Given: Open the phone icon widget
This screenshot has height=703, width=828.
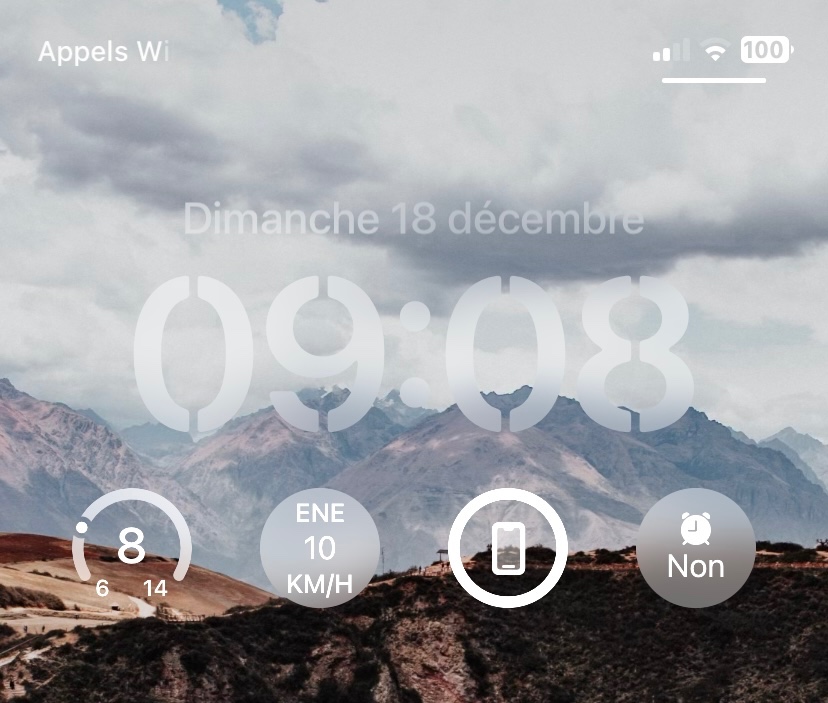Looking at the screenshot, I should pos(508,548).
